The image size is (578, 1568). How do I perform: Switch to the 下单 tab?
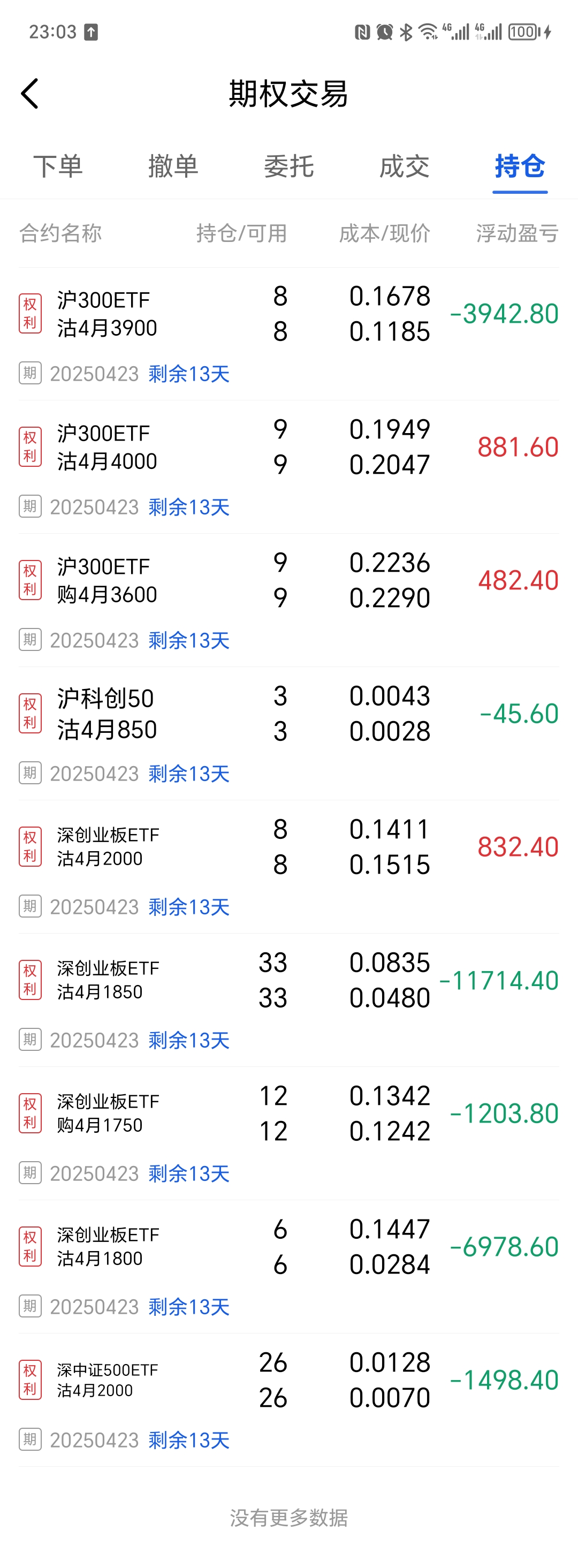pos(58,166)
